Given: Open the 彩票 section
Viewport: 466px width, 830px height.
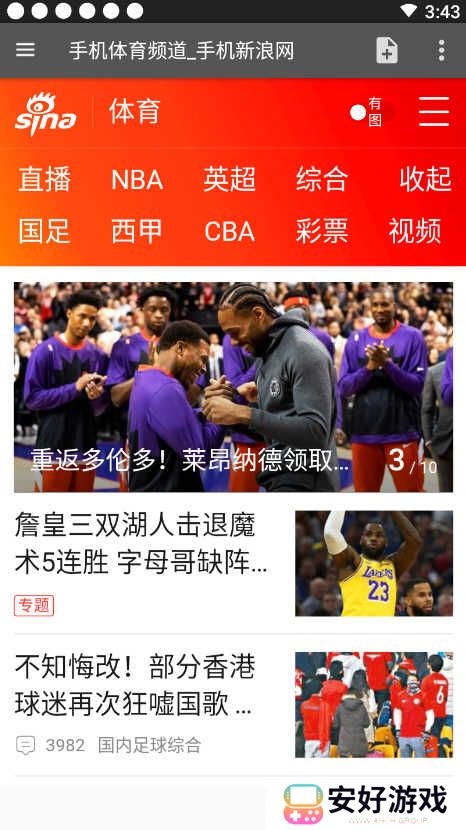Looking at the screenshot, I should coord(322,231).
